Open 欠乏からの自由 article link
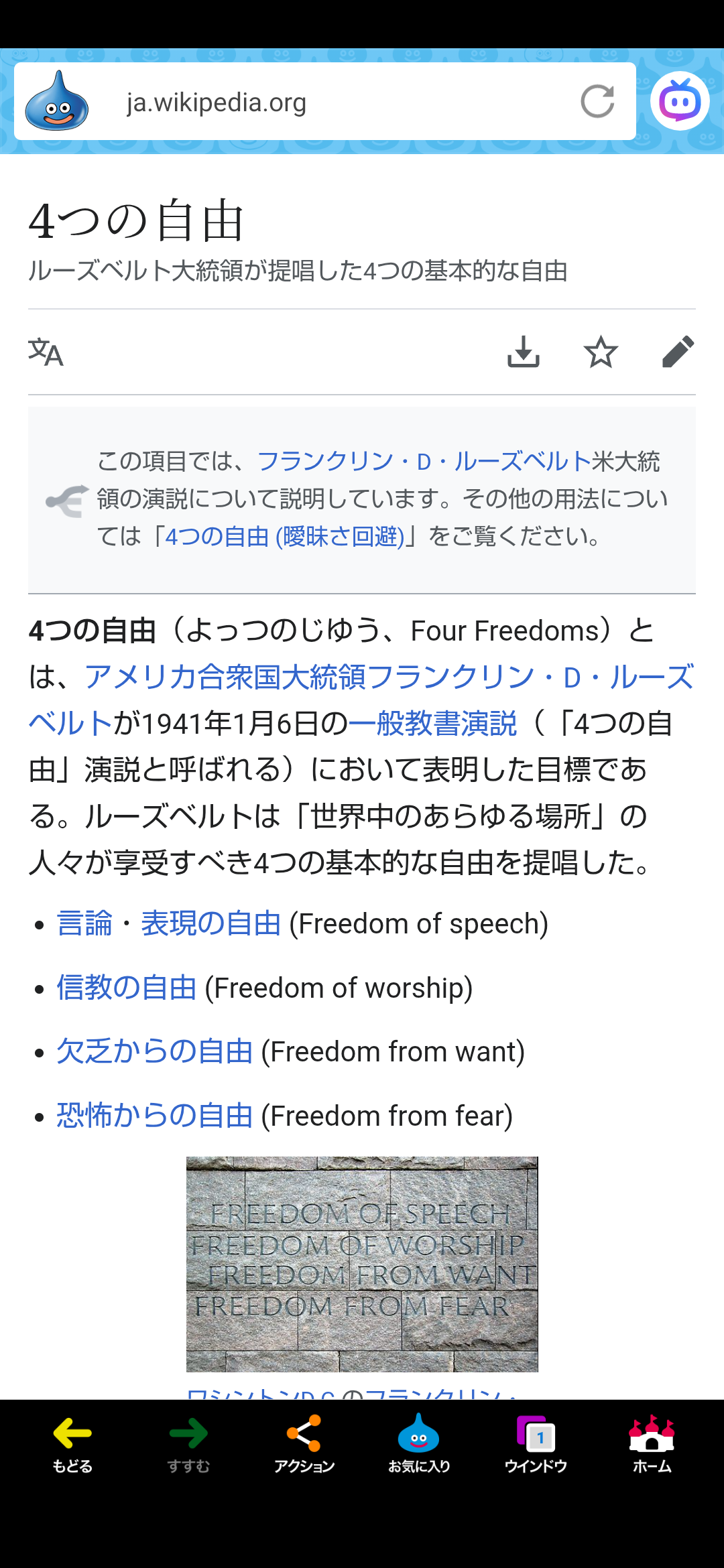Screen dimensions: 724x1568 pos(154,1052)
